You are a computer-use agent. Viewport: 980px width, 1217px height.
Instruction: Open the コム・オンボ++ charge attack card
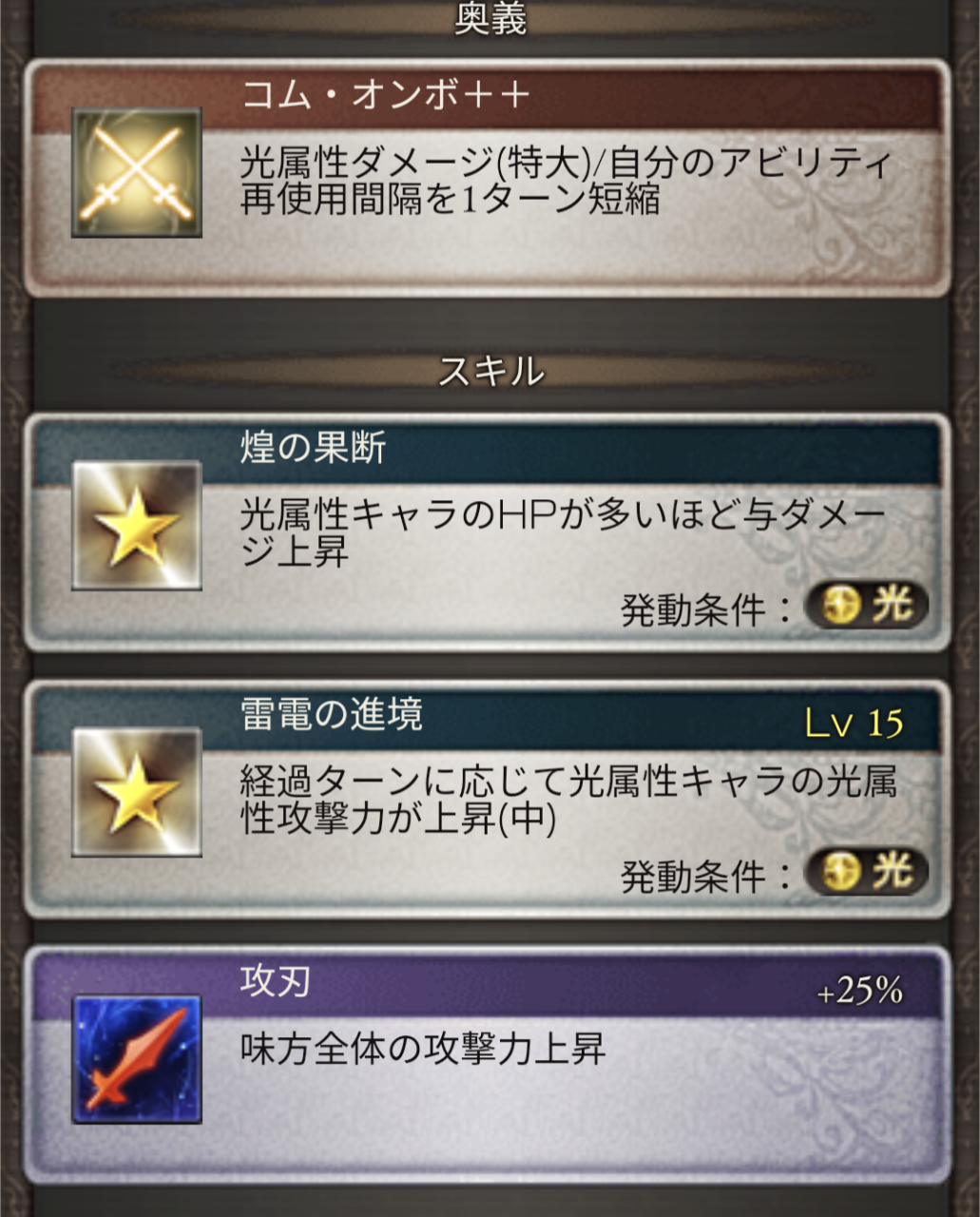(x=488, y=179)
